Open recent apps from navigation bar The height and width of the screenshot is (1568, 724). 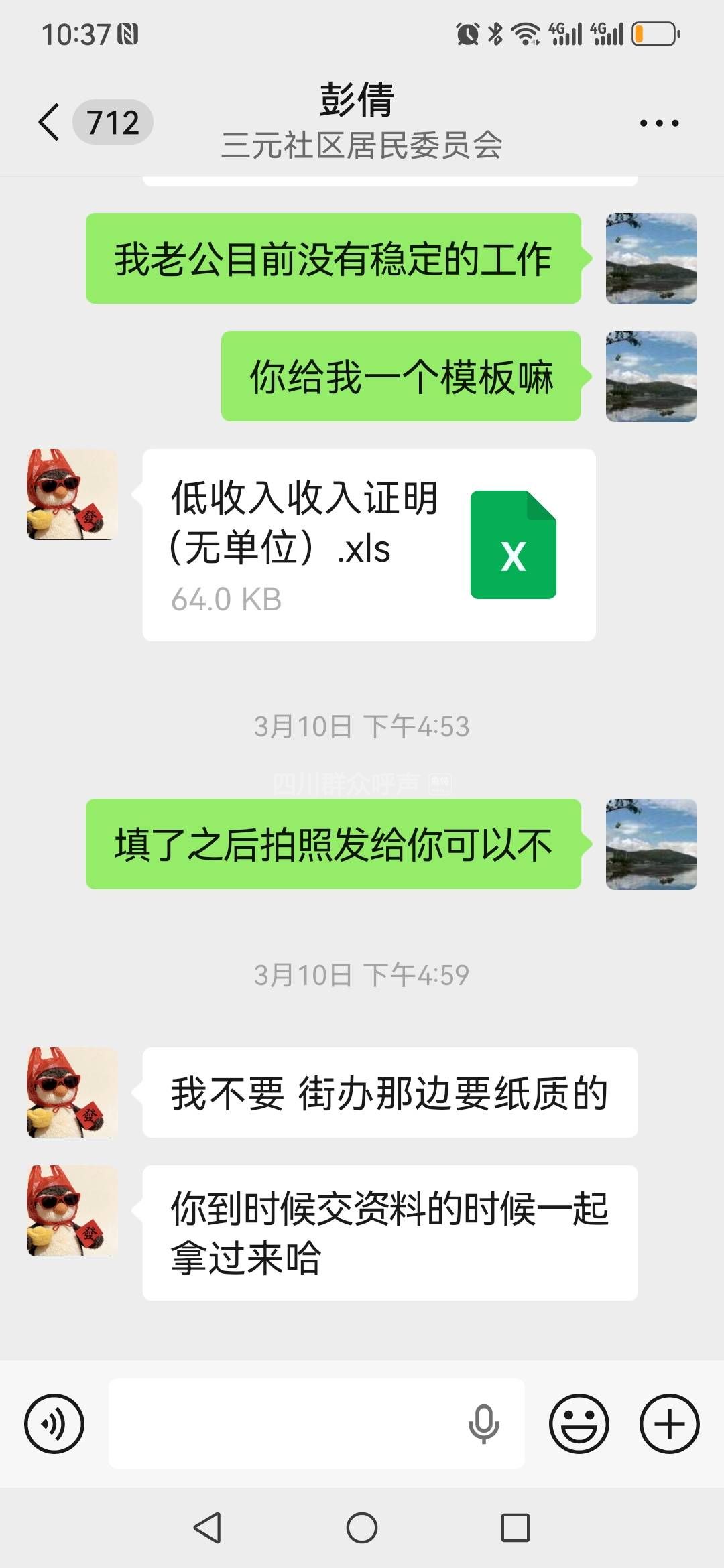(516, 1528)
